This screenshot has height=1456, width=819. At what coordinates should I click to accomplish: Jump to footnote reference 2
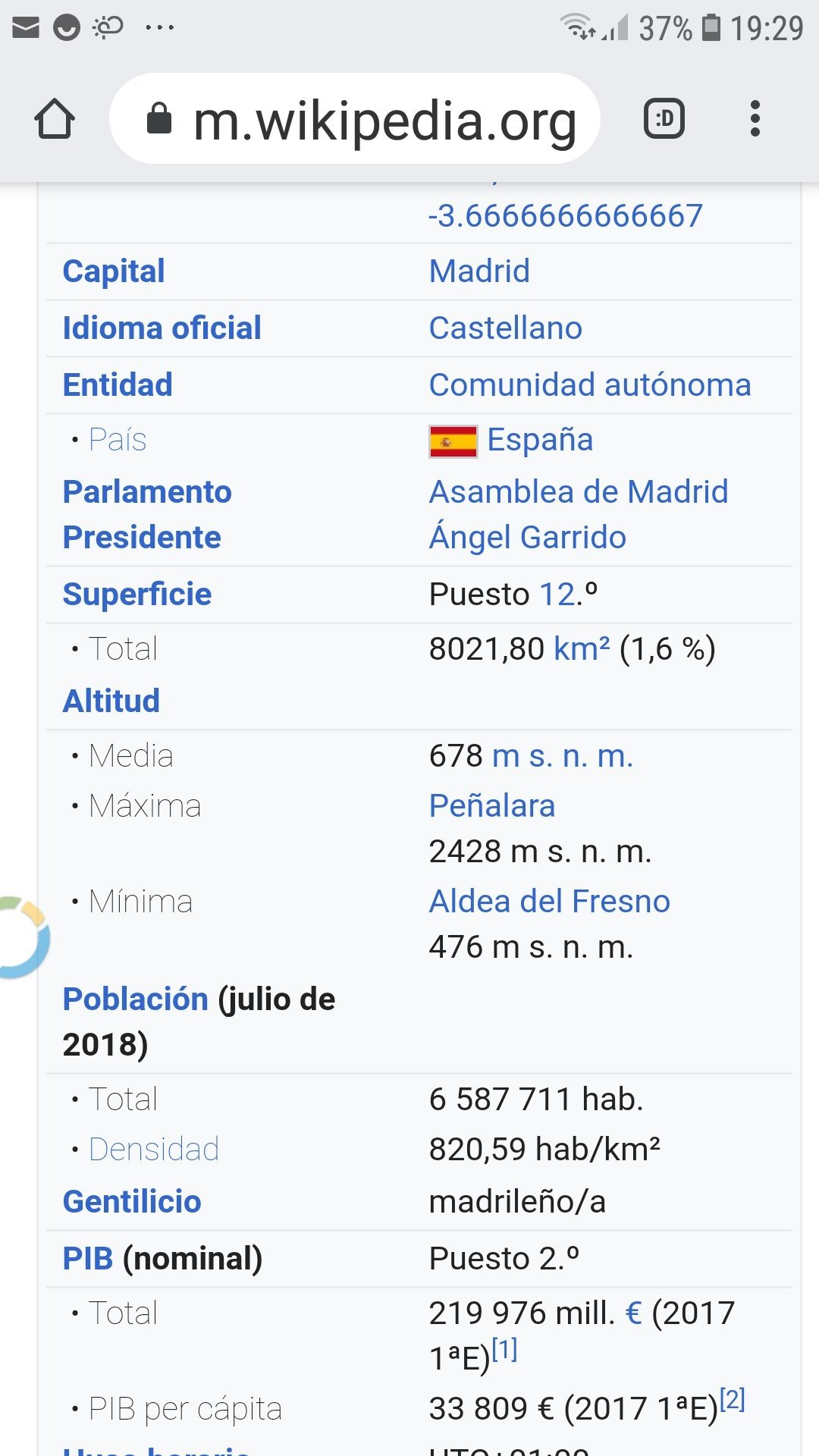pos(733,1399)
